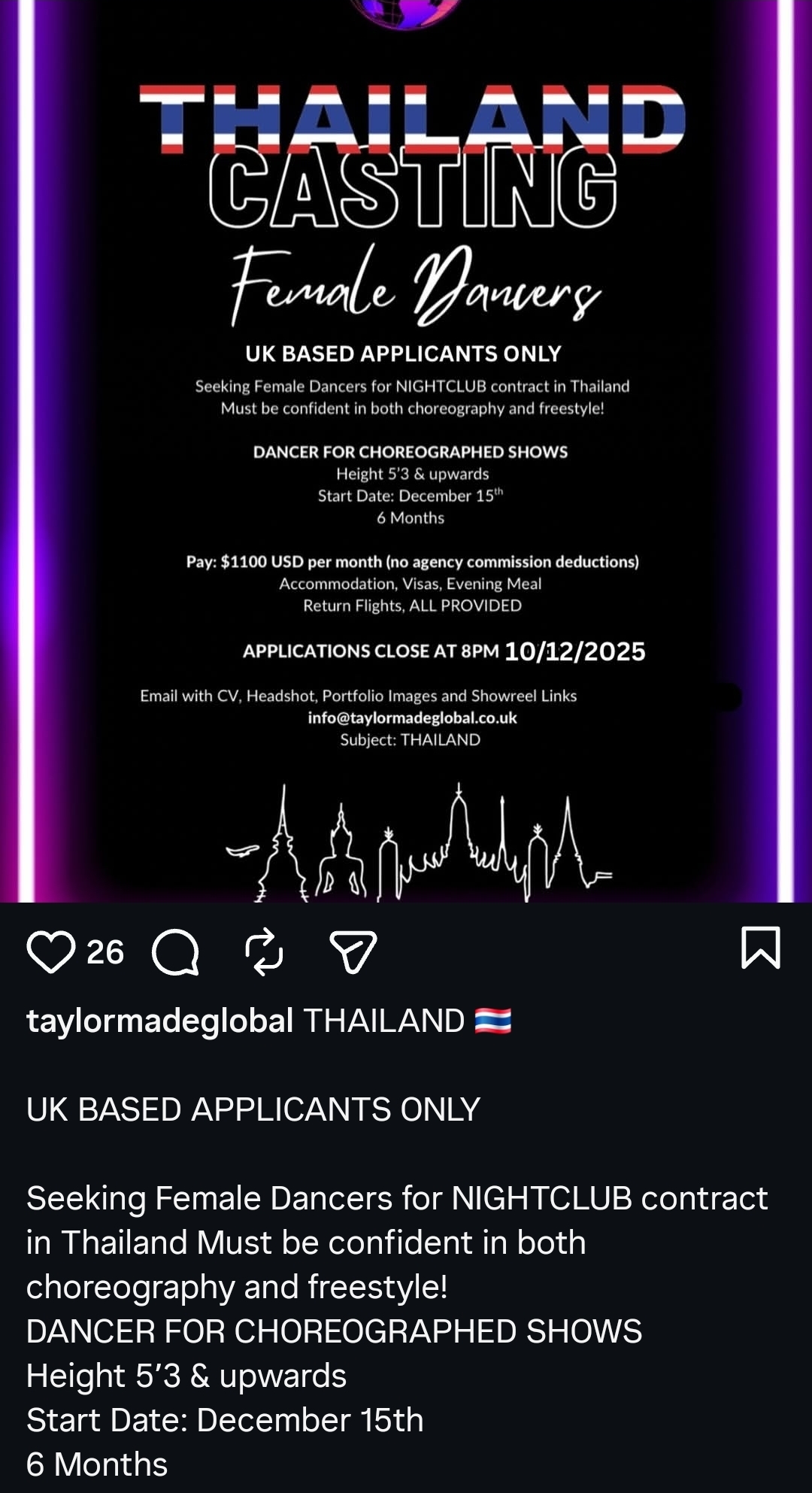Open the taylormadeglobal profile from the caption
This screenshot has width=812, height=1493.
pyautogui.click(x=159, y=1021)
